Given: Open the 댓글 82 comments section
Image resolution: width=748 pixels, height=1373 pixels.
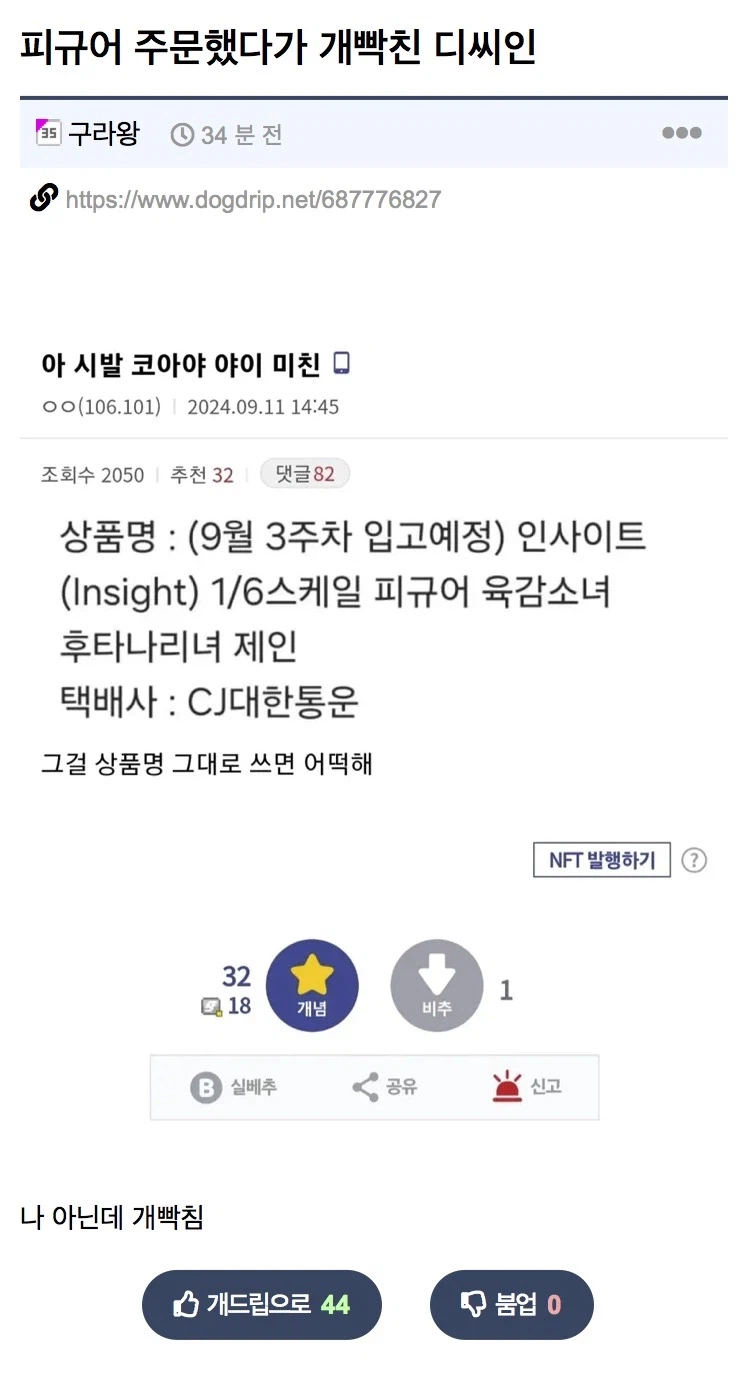Looking at the screenshot, I should click(x=305, y=473).
